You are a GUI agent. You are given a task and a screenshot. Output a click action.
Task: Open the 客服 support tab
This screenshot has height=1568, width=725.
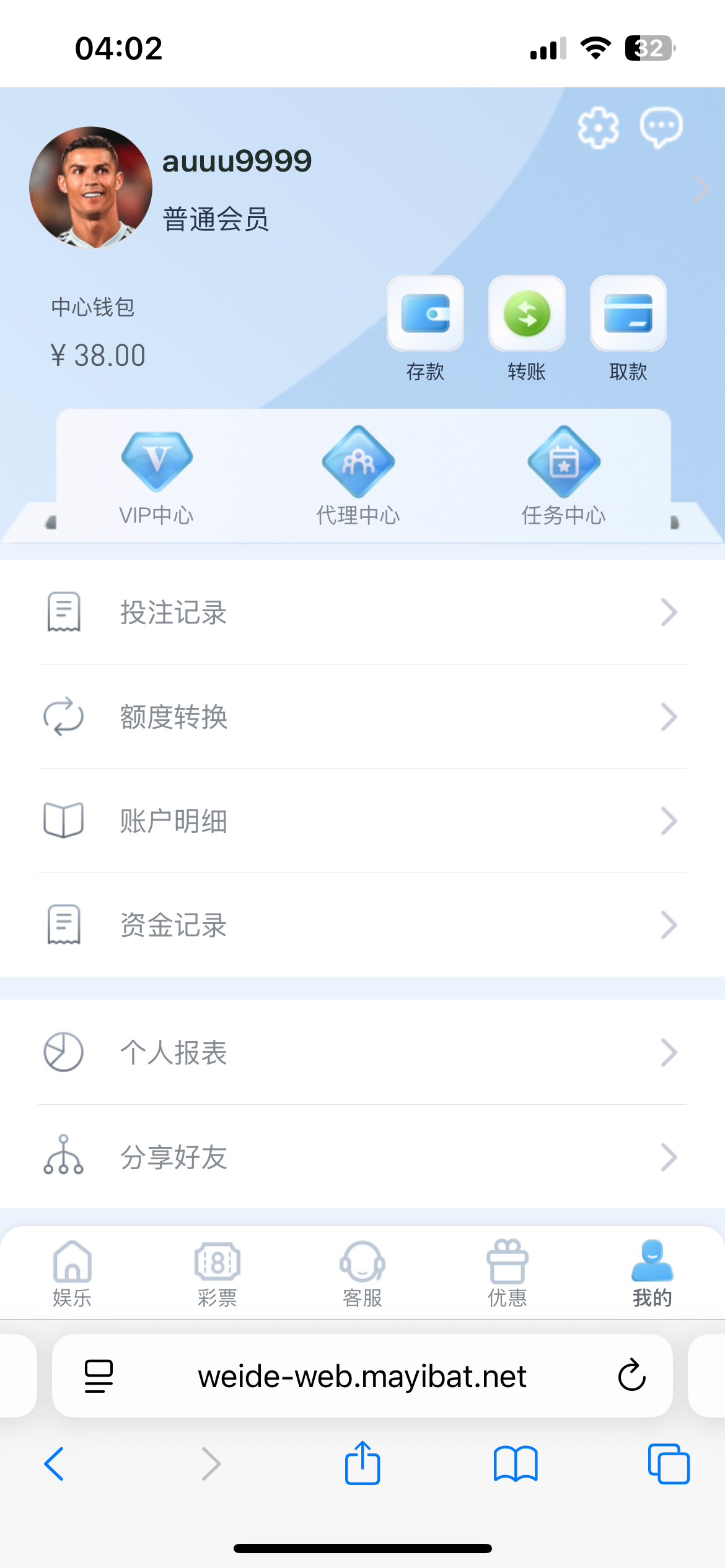click(x=362, y=1274)
